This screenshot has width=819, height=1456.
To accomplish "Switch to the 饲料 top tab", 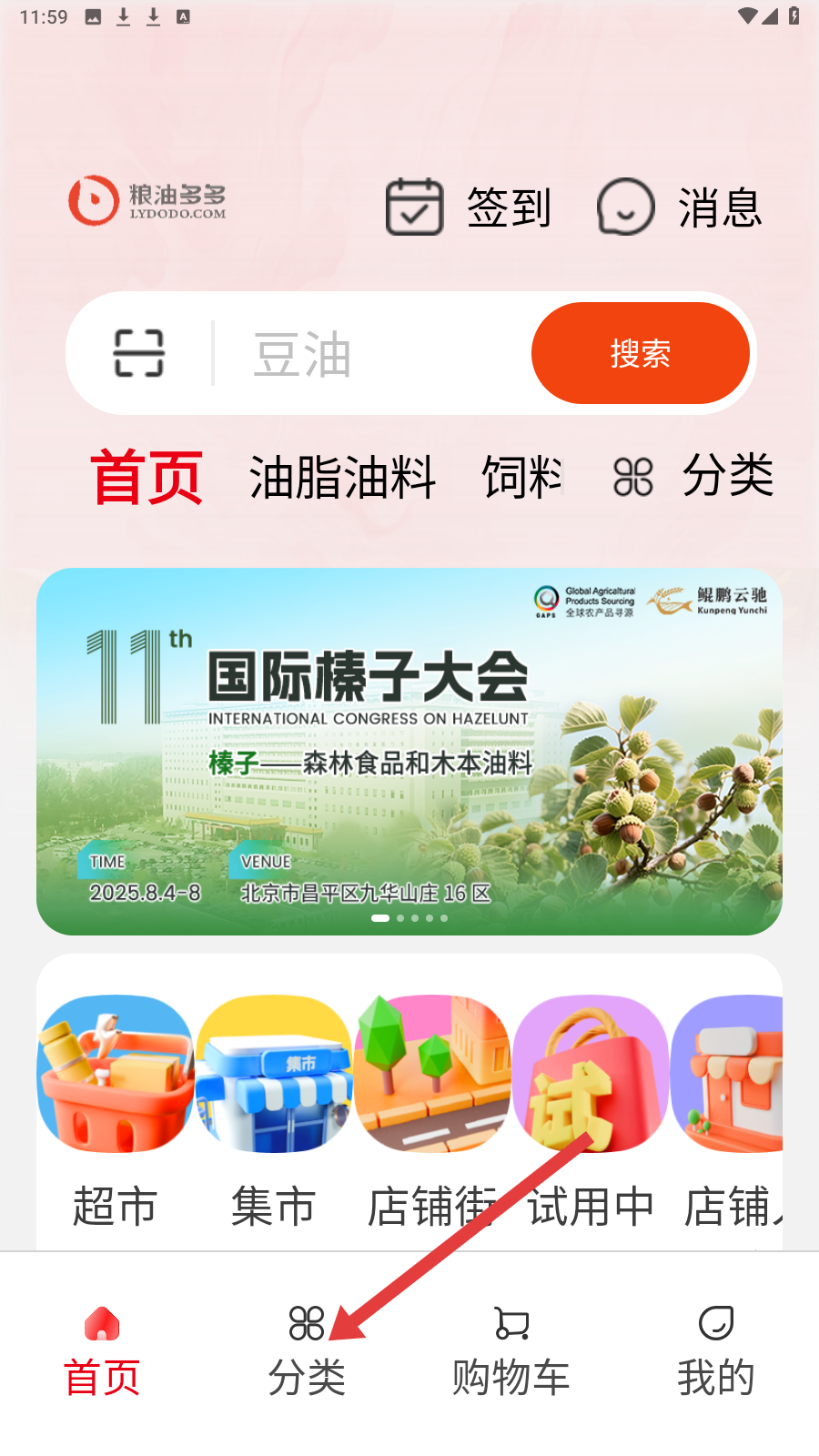I will pyautogui.click(x=521, y=477).
